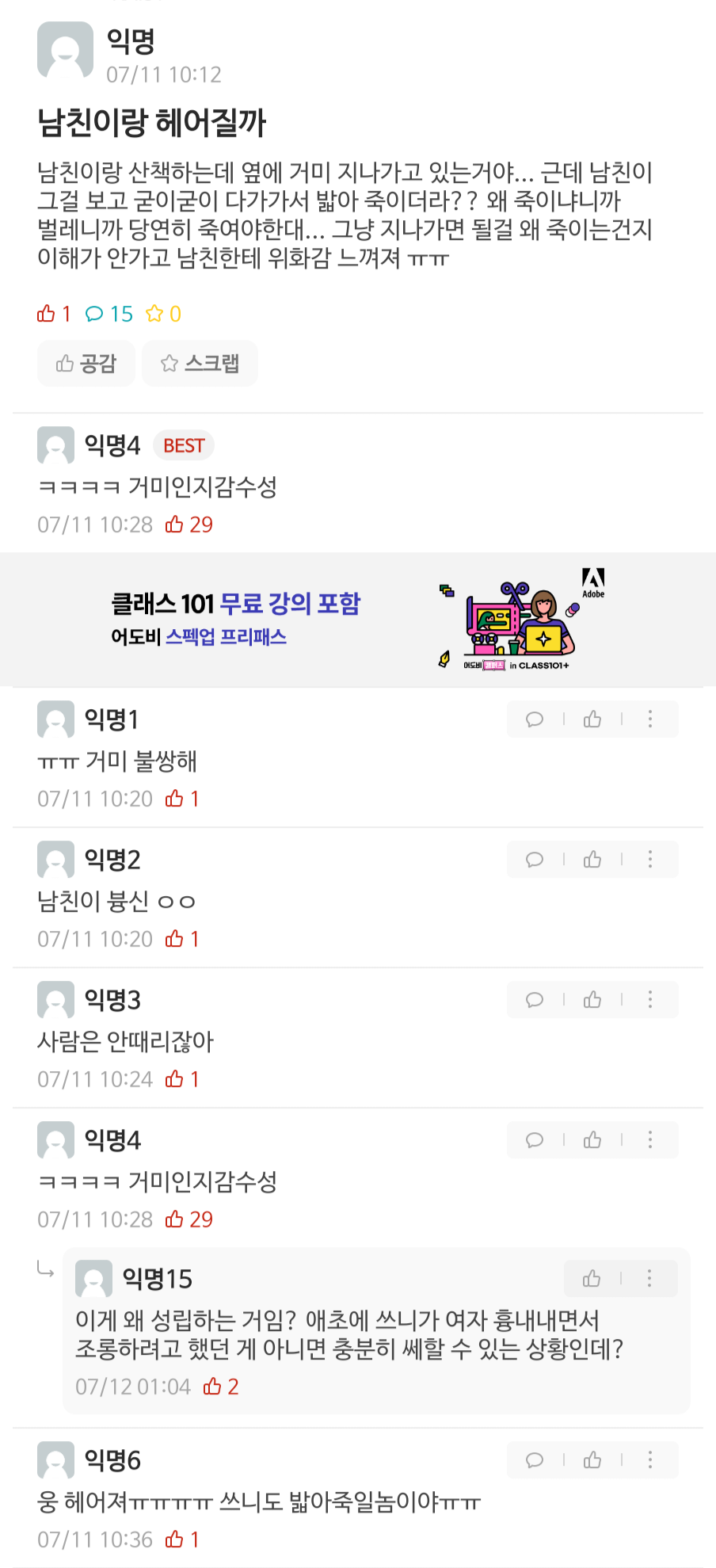This screenshot has height=1568, width=716.
Task: Like 익명3's comment
Action: pyautogui.click(x=592, y=1000)
